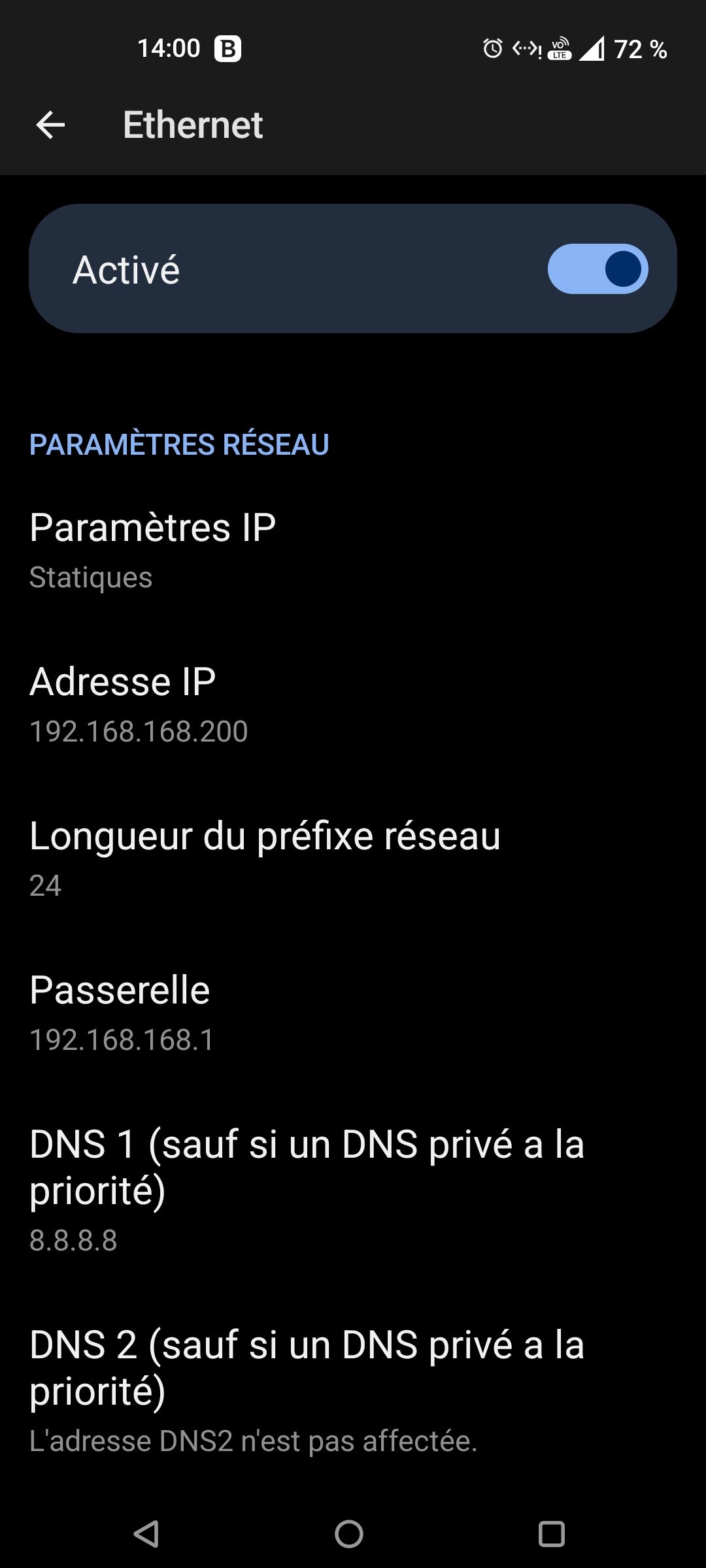Open DNS 1 setting with 8.8.8.8
This screenshot has width=706, height=1568.
click(x=353, y=1190)
